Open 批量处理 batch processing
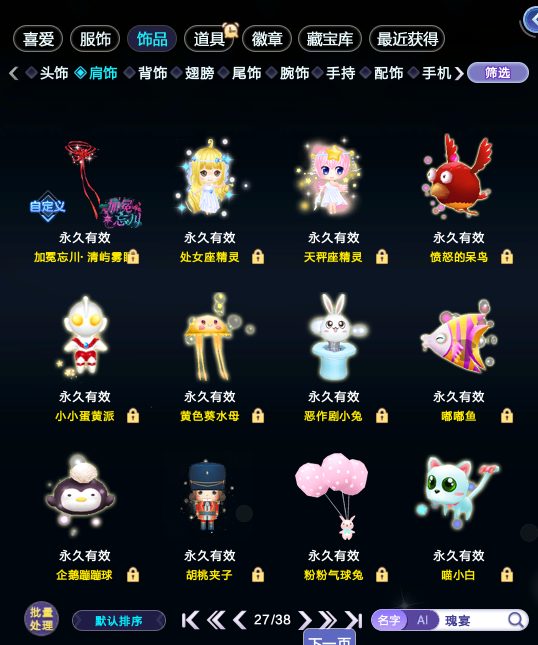 pos(41,619)
